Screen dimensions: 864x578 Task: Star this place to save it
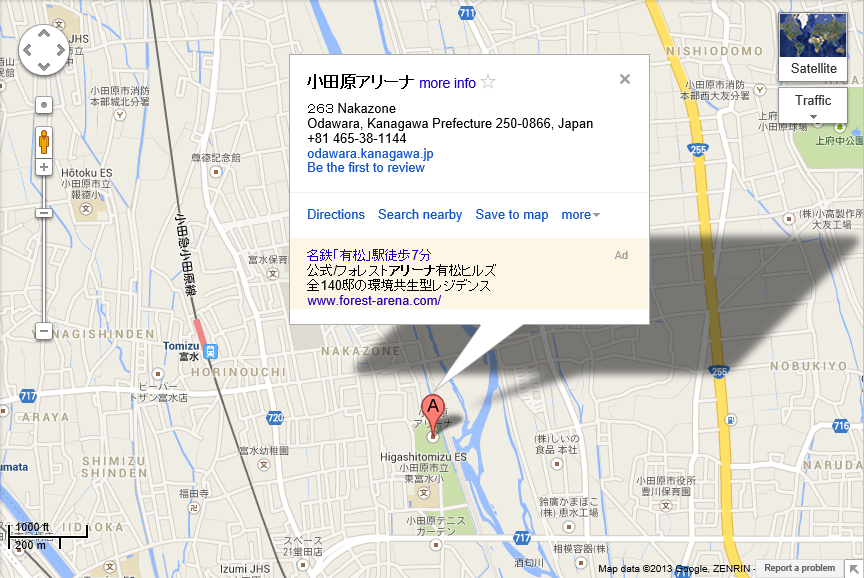click(488, 82)
